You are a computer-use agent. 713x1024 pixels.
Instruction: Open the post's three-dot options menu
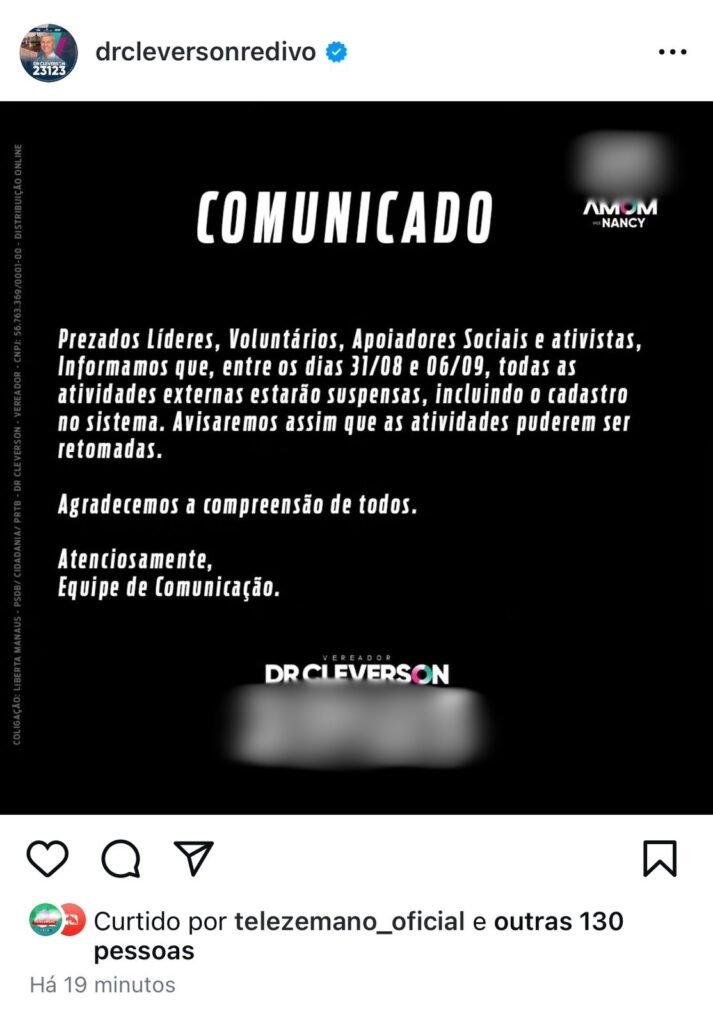click(x=672, y=52)
